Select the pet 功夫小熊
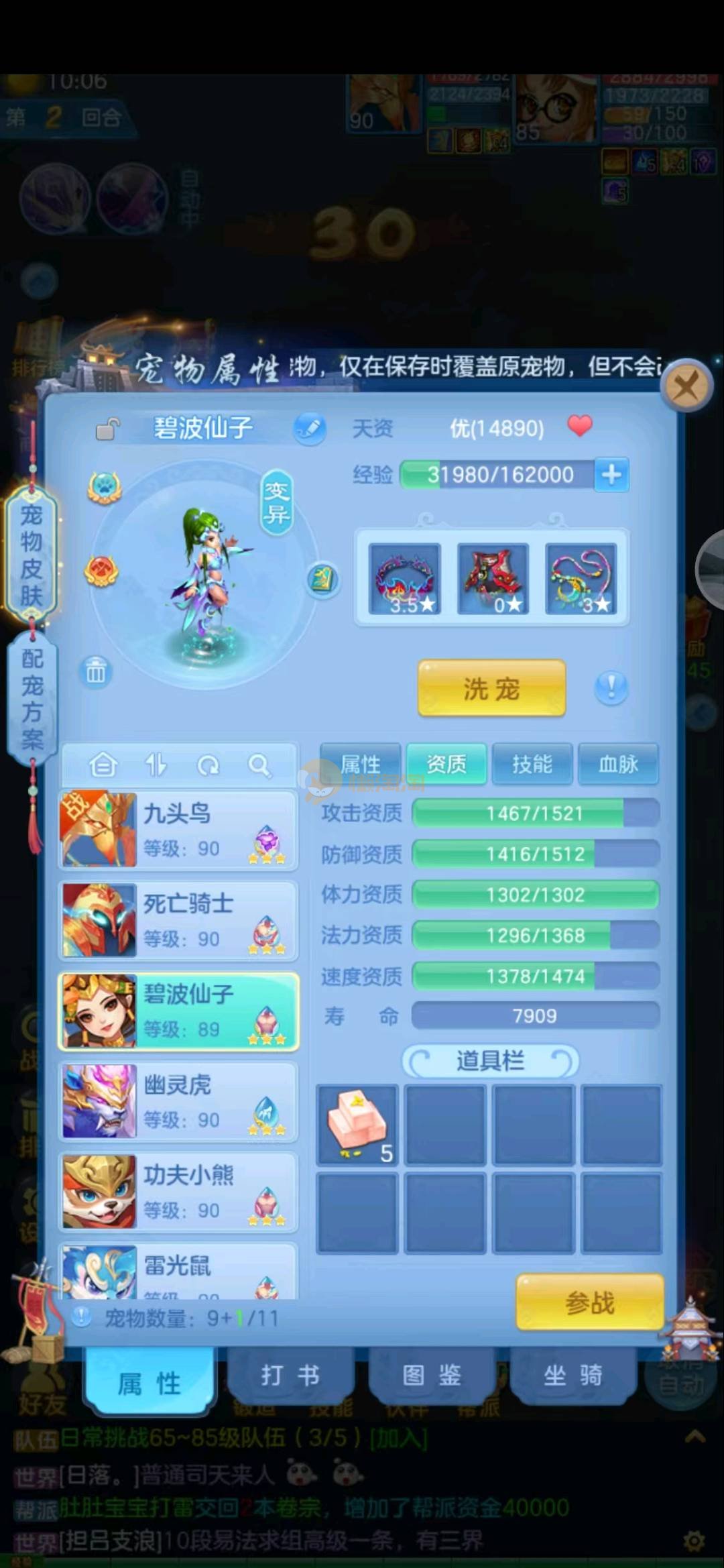The width and height of the screenshot is (724, 1568). tap(178, 1192)
